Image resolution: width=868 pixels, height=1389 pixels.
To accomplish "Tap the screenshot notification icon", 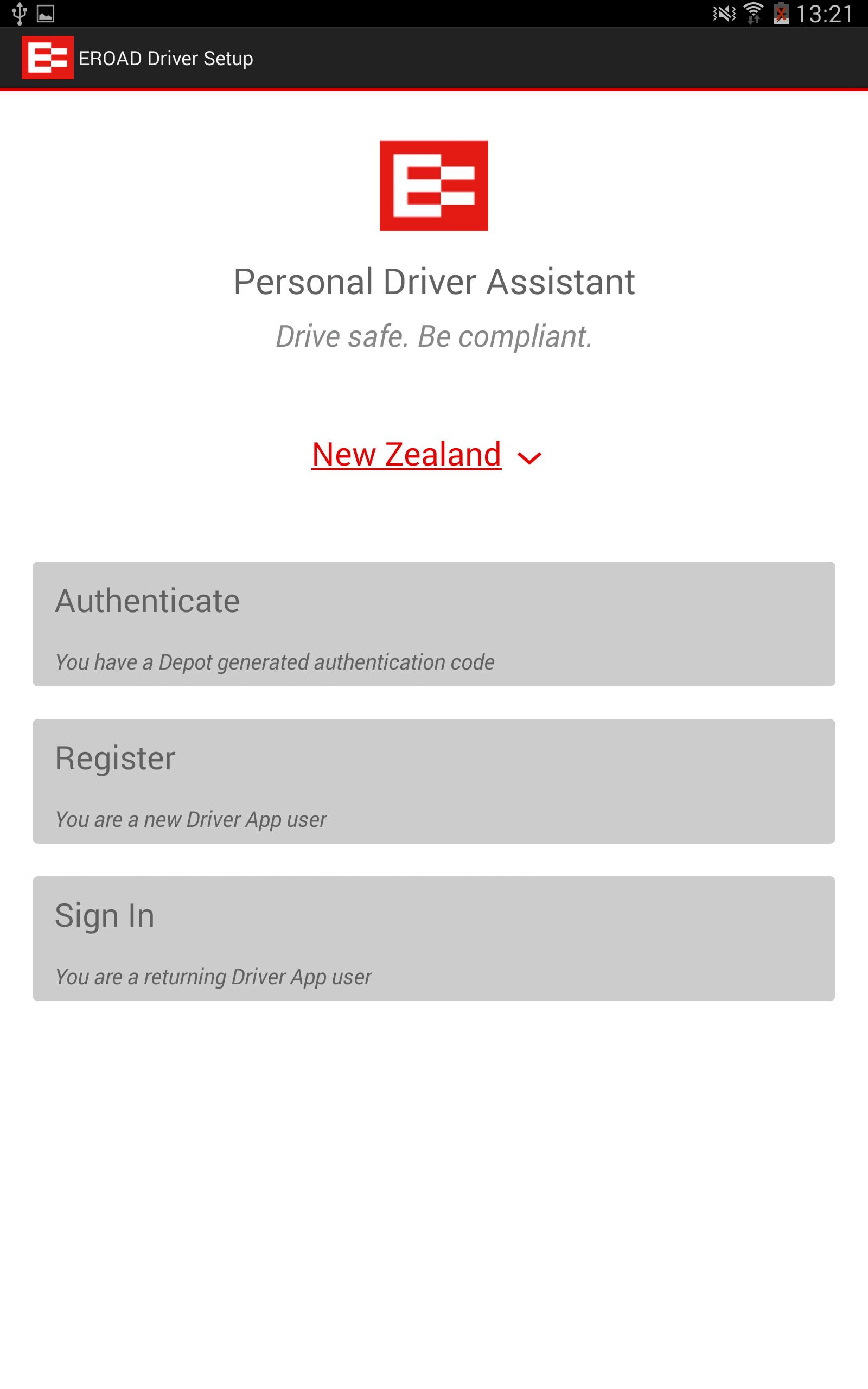I will [47, 12].
